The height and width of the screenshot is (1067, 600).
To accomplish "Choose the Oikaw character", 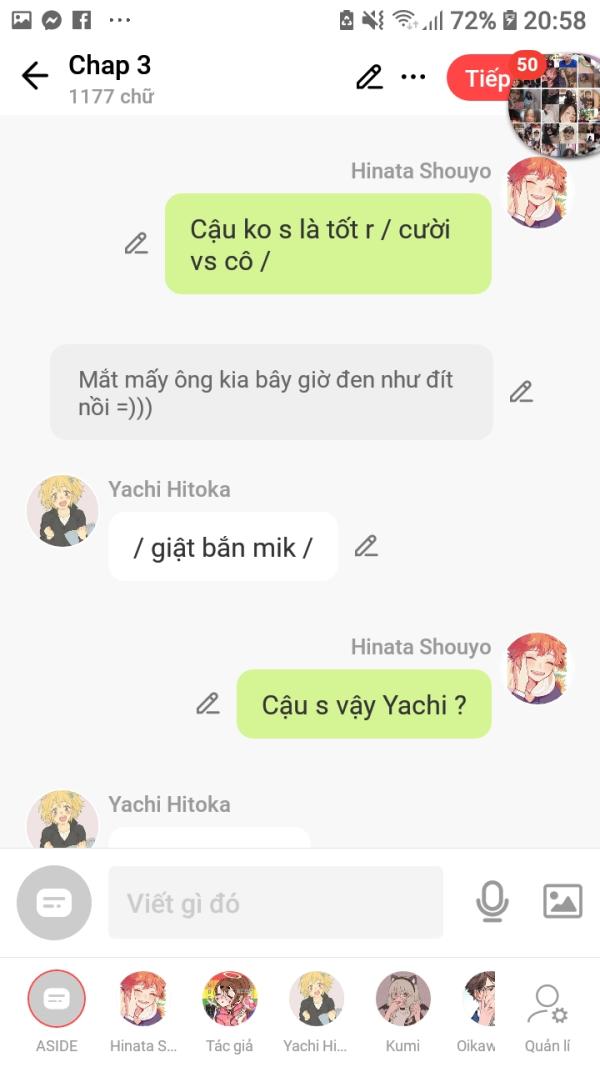I will pyautogui.click(x=477, y=1011).
